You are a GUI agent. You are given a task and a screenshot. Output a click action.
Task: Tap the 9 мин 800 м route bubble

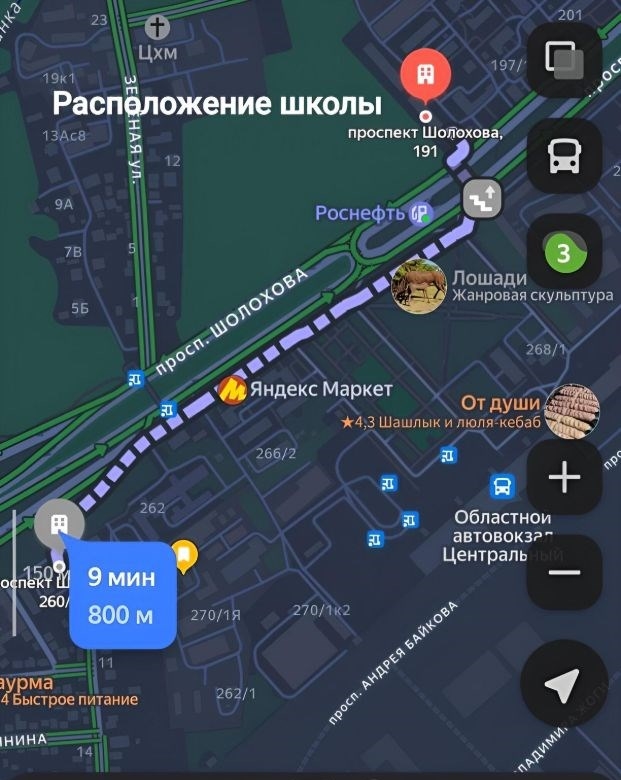[124, 595]
